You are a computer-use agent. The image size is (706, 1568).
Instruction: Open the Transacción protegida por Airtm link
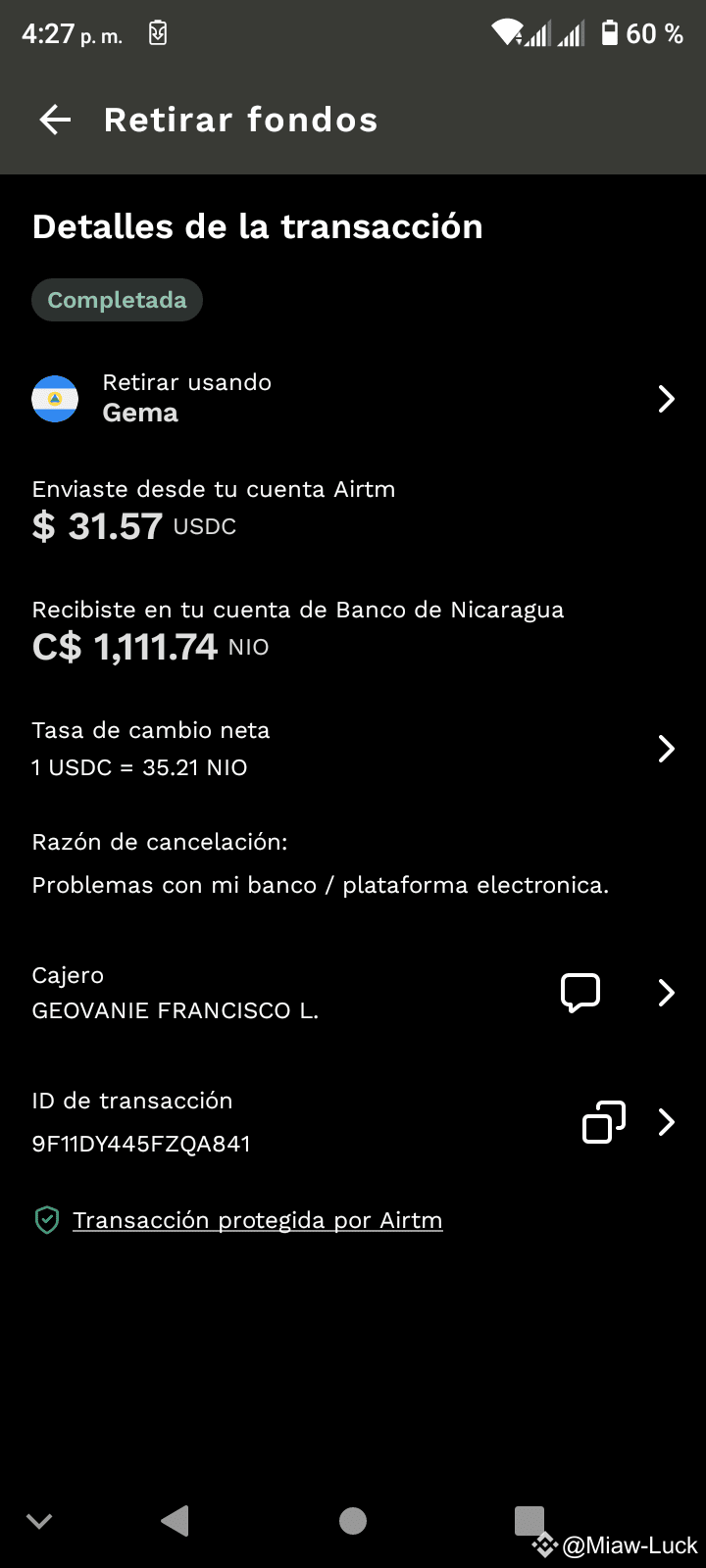click(x=257, y=1219)
